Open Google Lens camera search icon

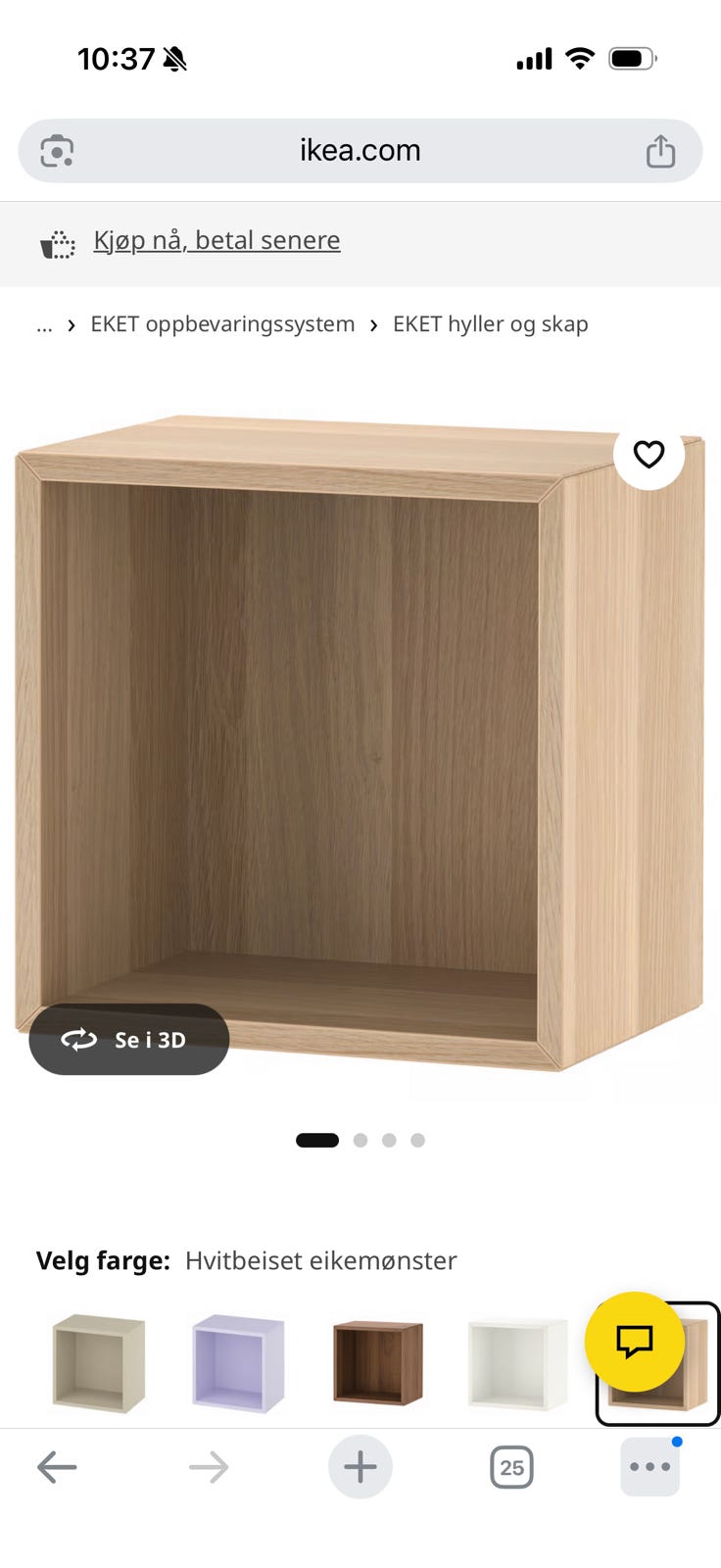[x=57, y=151]
